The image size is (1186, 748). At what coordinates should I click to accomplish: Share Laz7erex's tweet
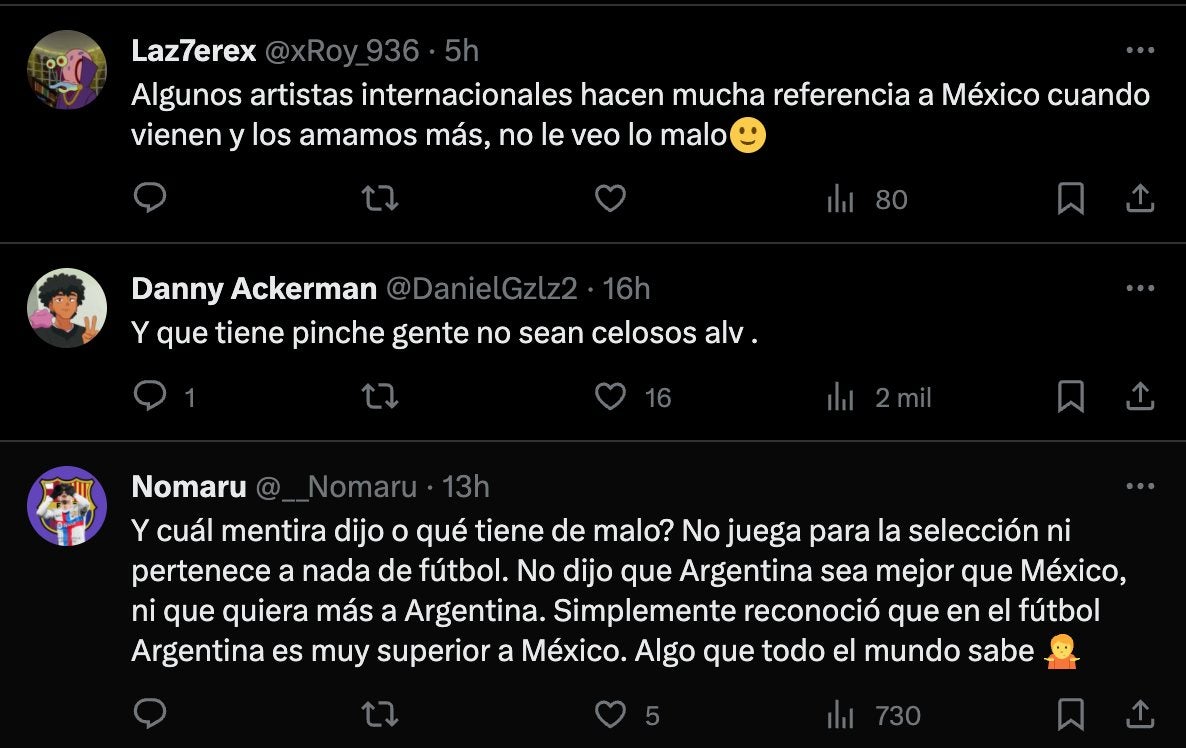click(1140, 199)
